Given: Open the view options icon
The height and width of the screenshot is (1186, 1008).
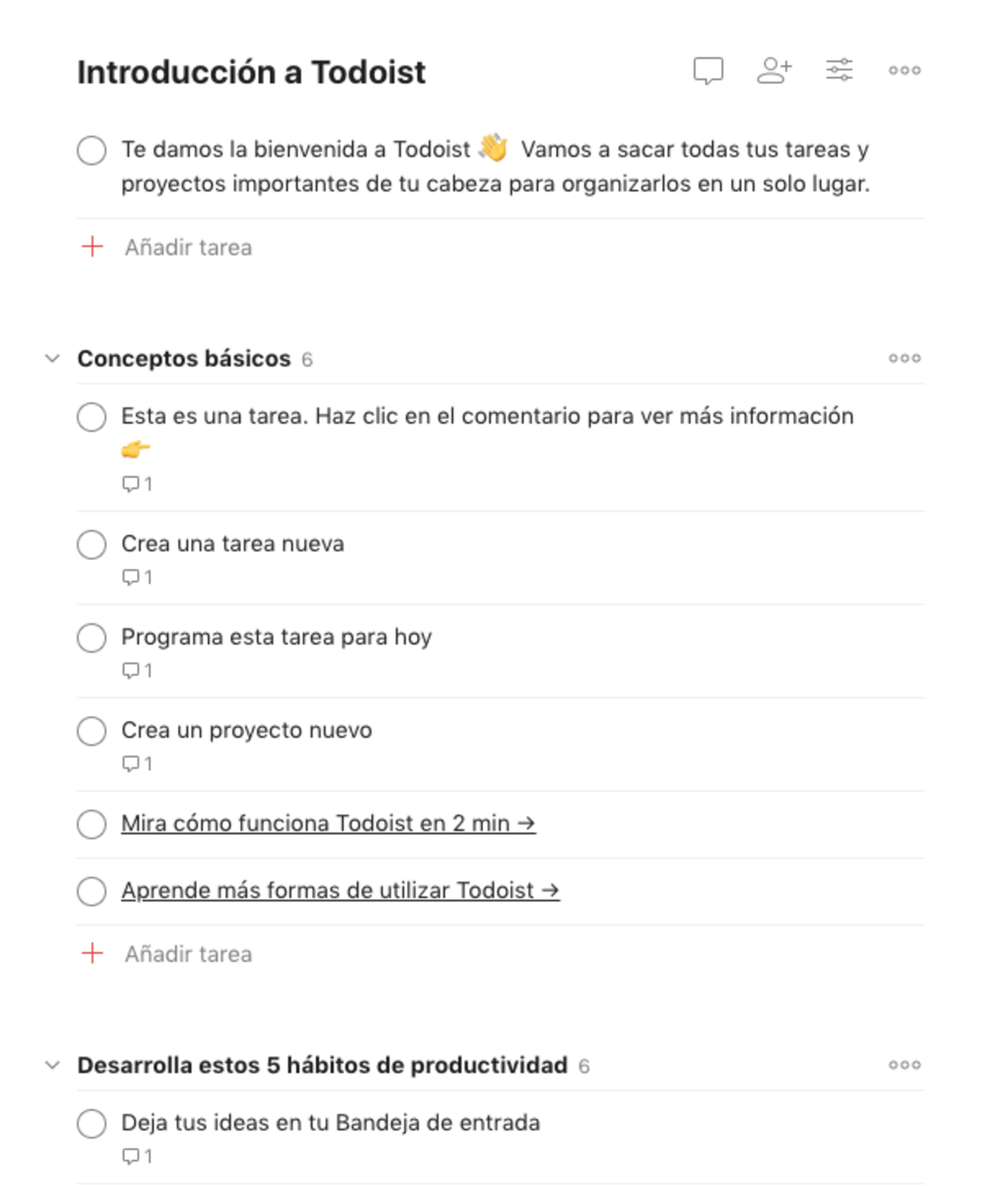Looking at the screenshot, I should point(840,70).
